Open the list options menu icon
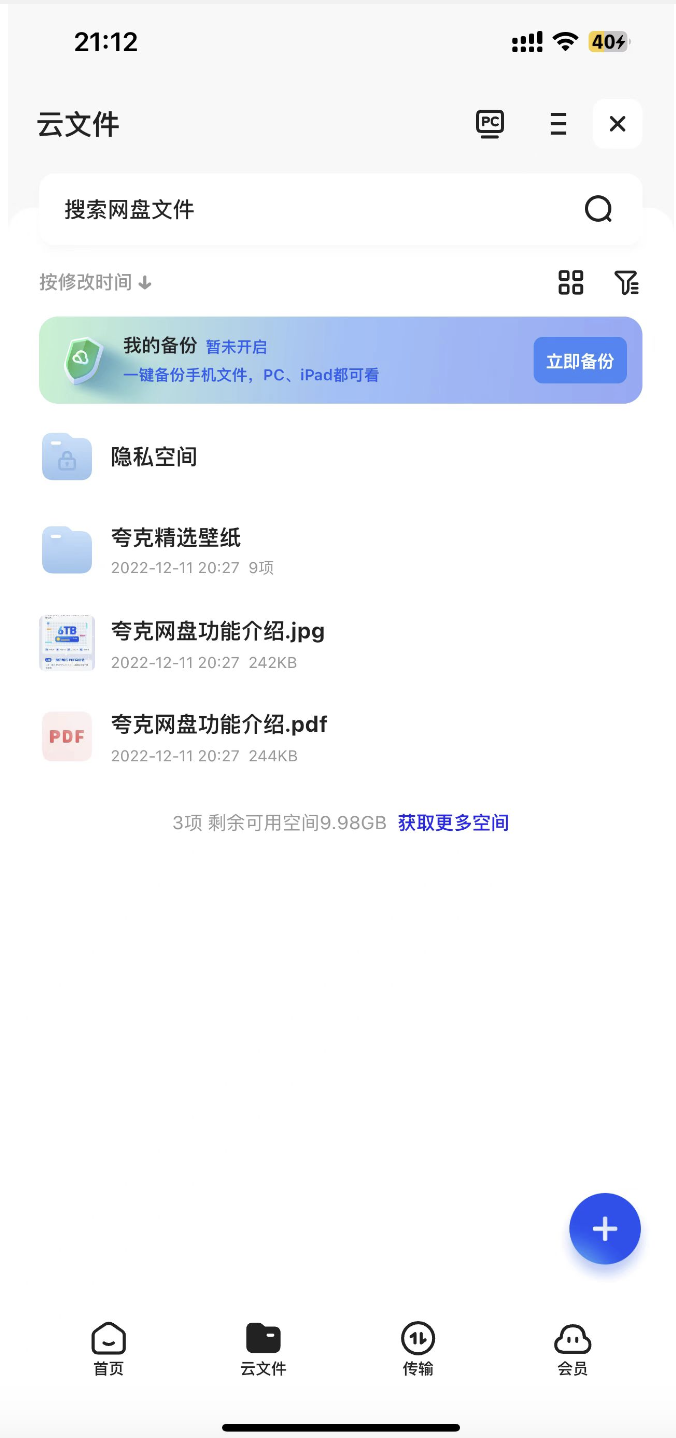This screenshot has width=676, height=1438. tap(558, 124)
